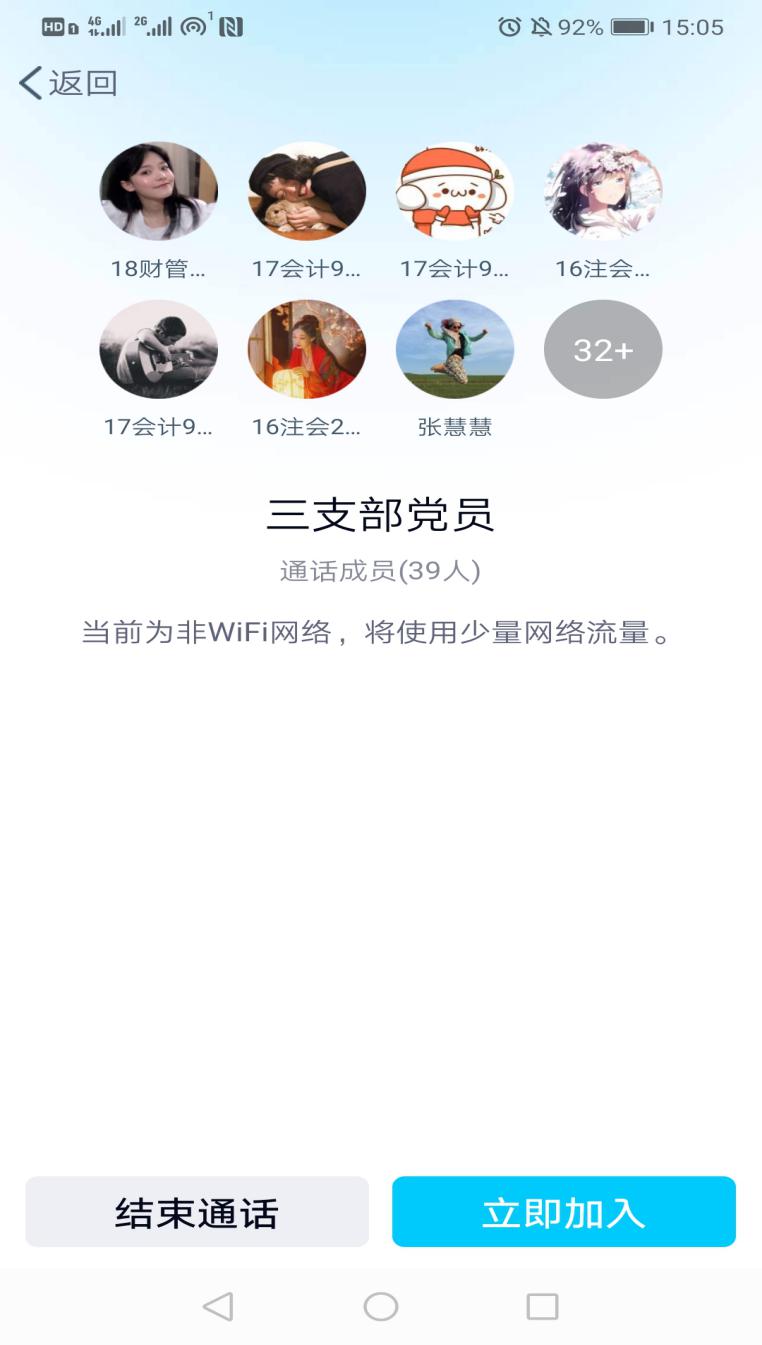Image resolution: width=762 pixels, height=1345 pixels.
Task: Join the call with 立即加入
Action: 563,1212
